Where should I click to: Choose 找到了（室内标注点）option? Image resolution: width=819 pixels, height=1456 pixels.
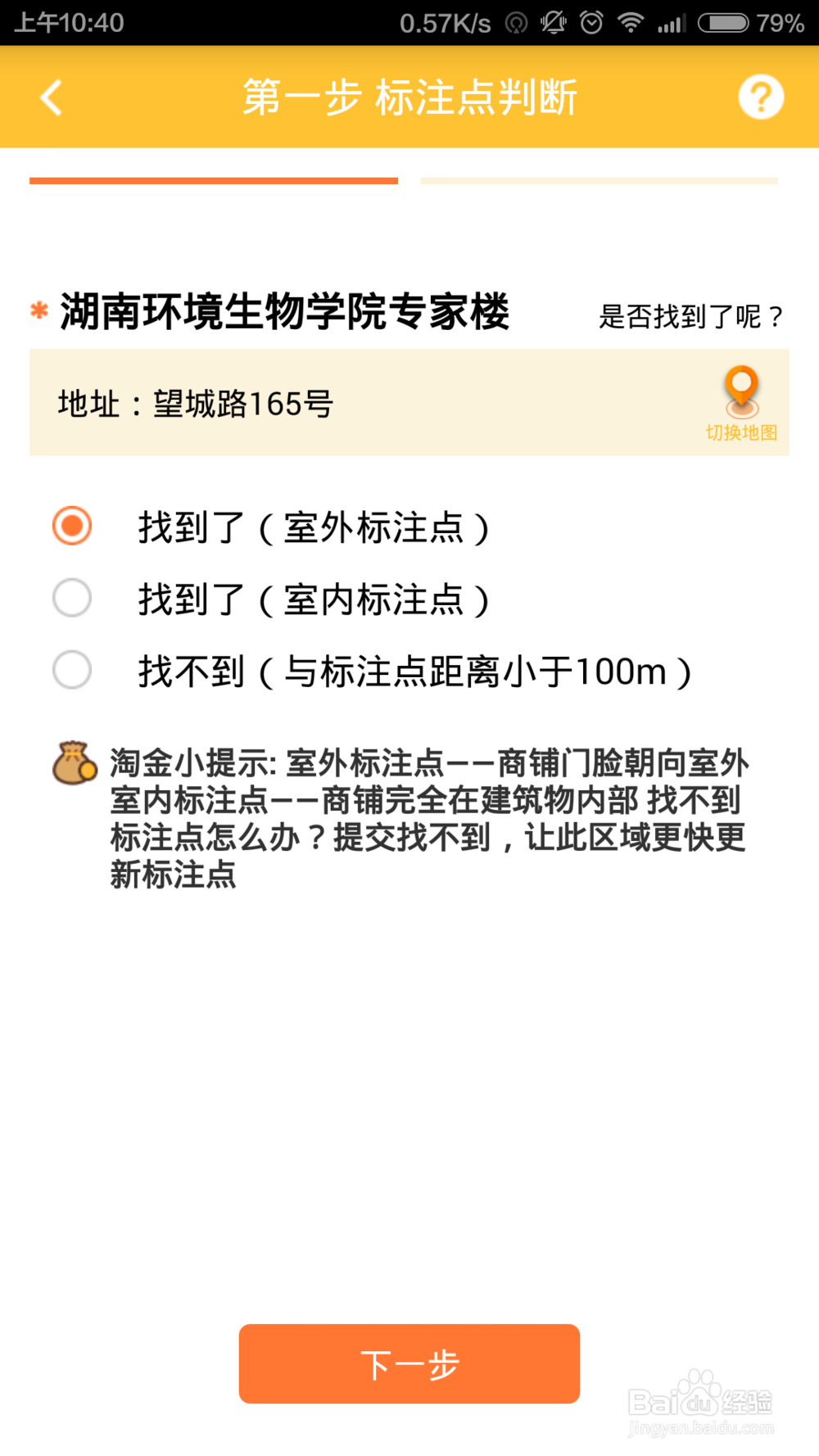[x=72, y=598]
